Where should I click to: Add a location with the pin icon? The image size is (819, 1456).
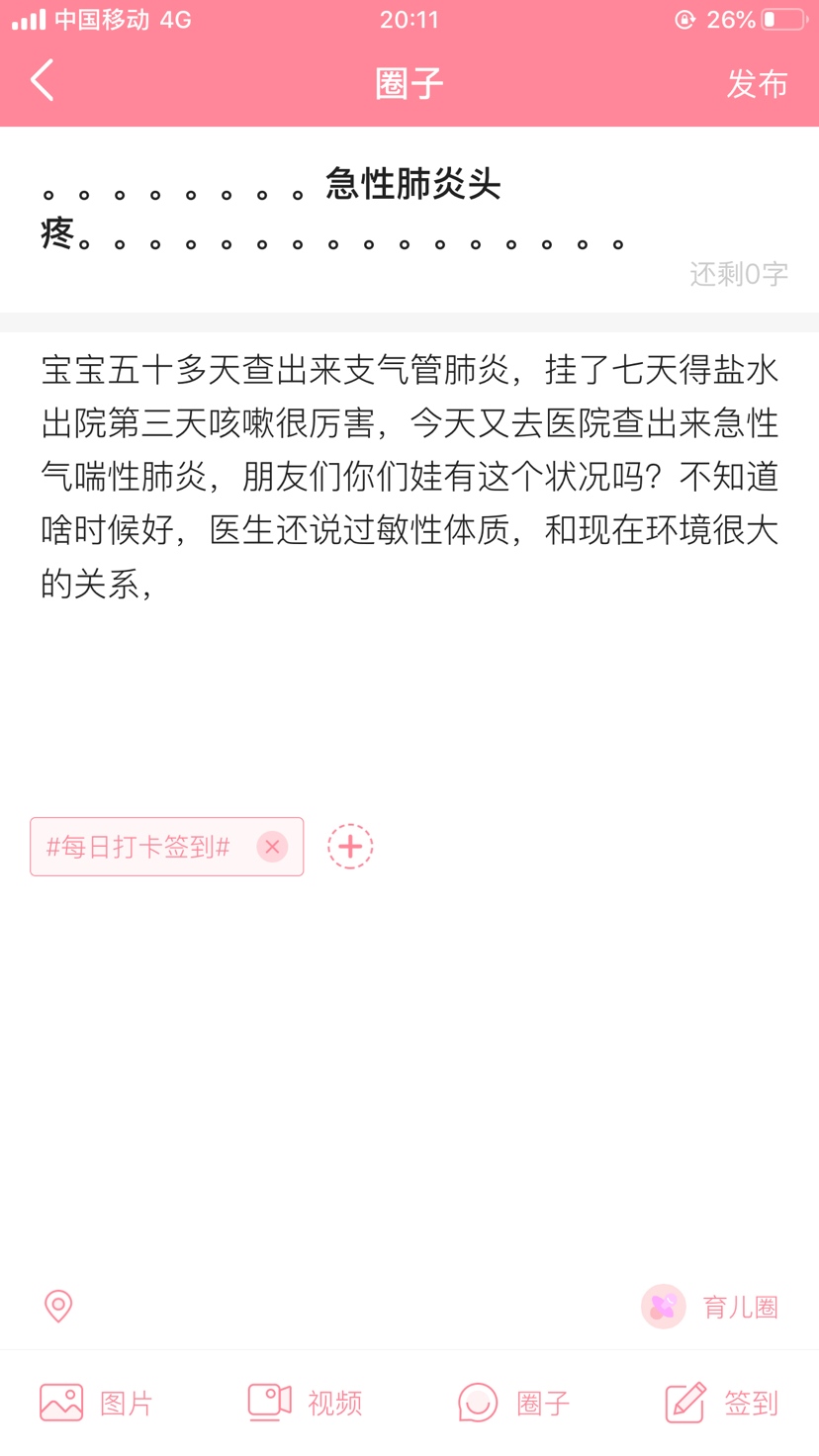(58, 1306)
